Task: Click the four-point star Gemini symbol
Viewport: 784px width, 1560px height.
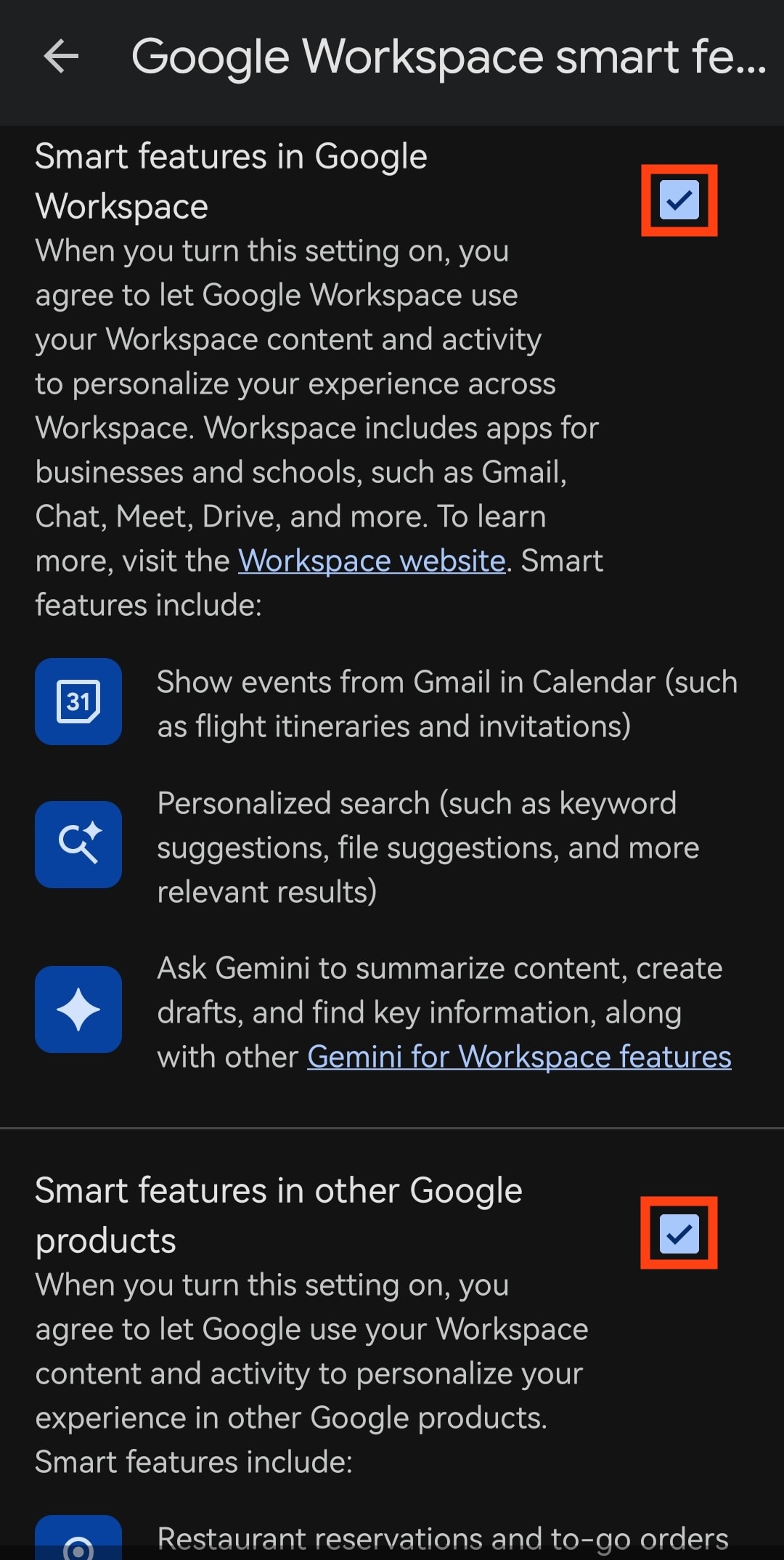Action: tap(78, 1009)
